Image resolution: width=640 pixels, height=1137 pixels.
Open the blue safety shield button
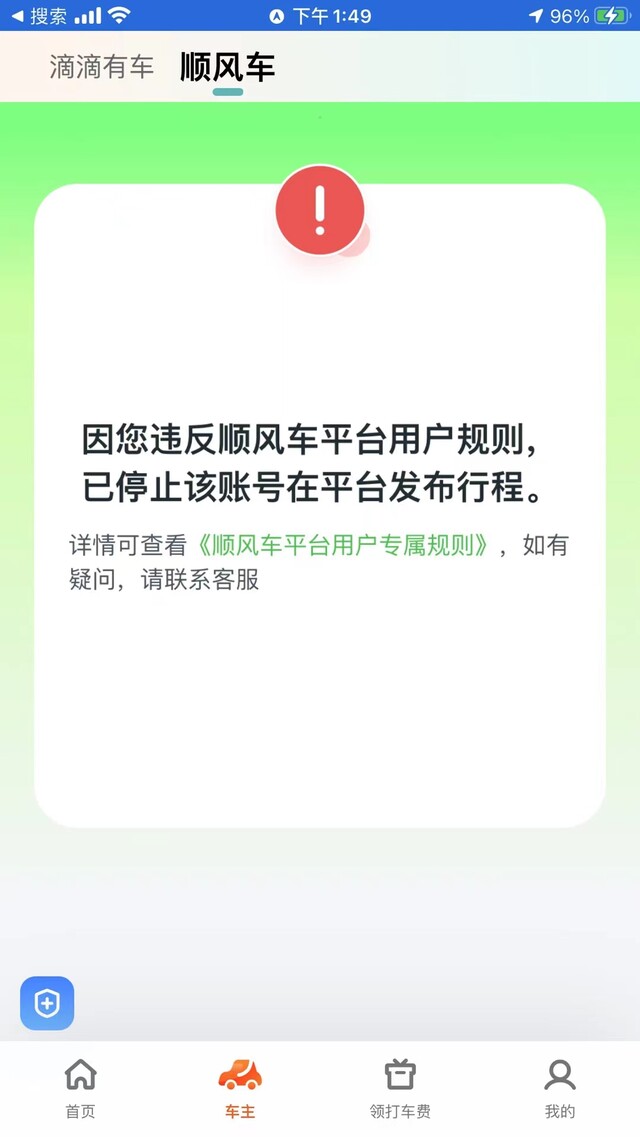[47, 1004]
